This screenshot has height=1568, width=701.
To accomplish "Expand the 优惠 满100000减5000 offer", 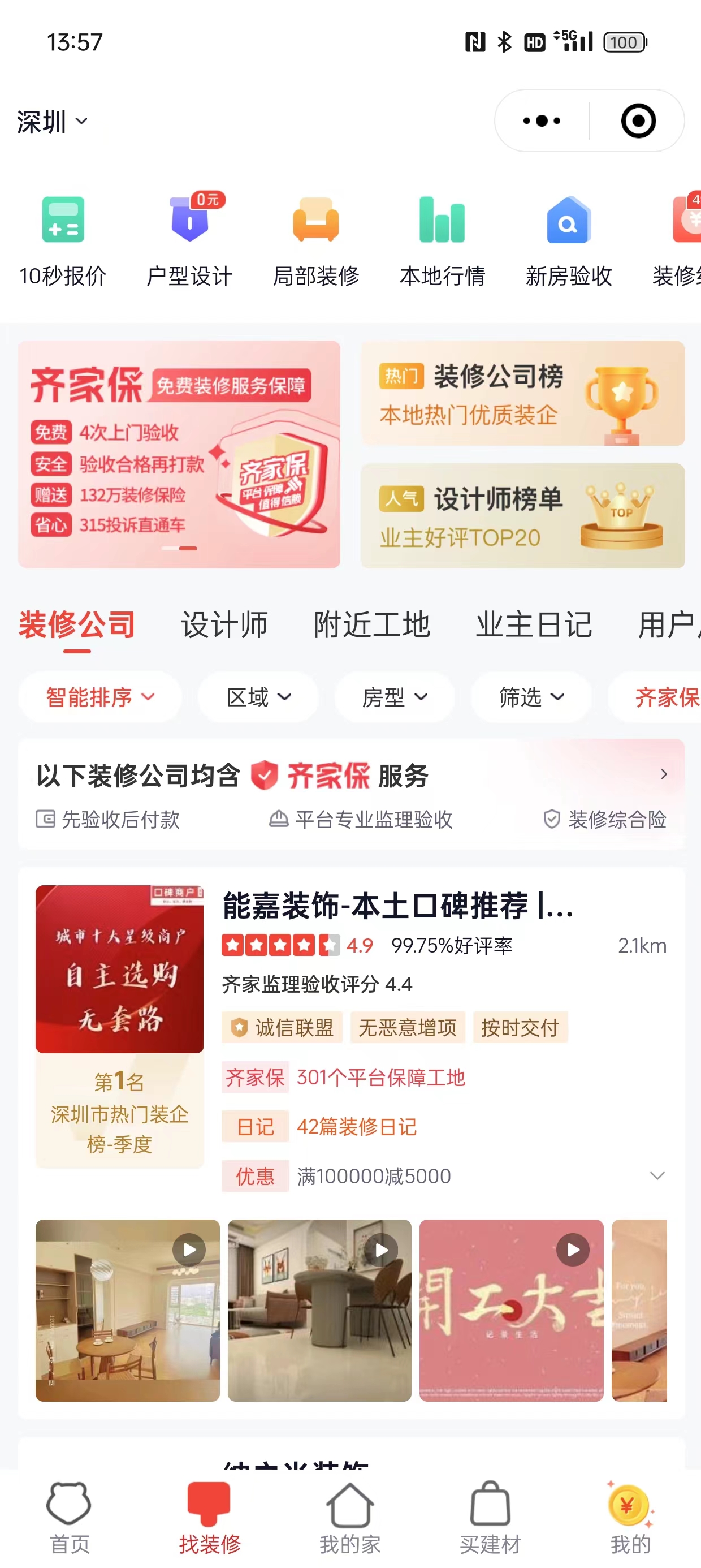I will [656, 1175].
